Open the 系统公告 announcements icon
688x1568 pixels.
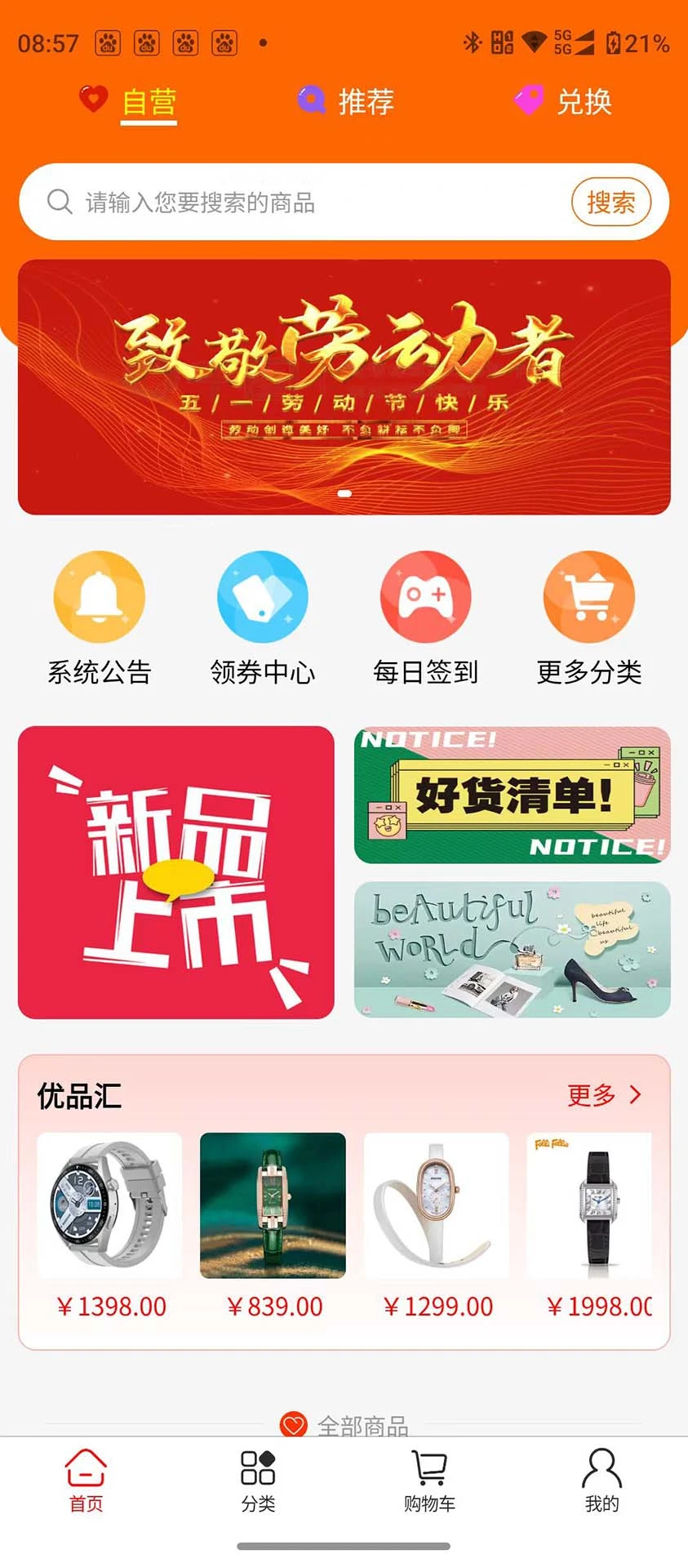99,597
